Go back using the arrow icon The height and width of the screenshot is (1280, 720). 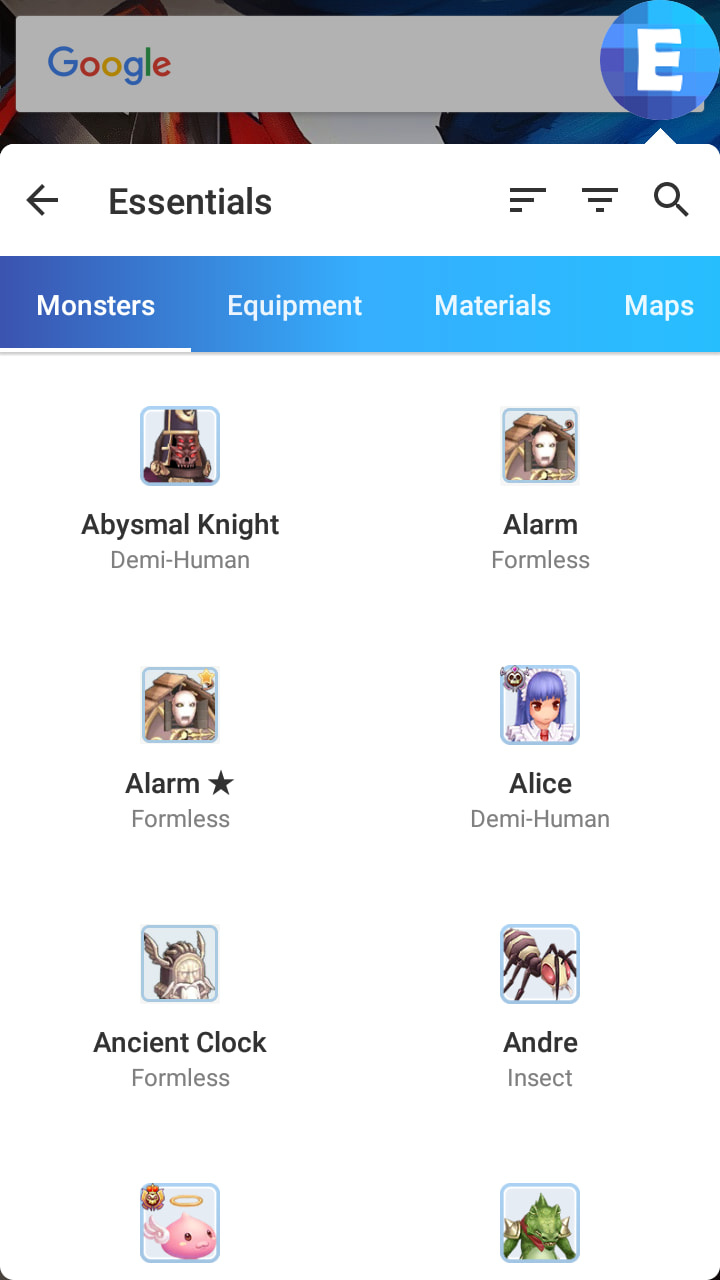(42, 201)
